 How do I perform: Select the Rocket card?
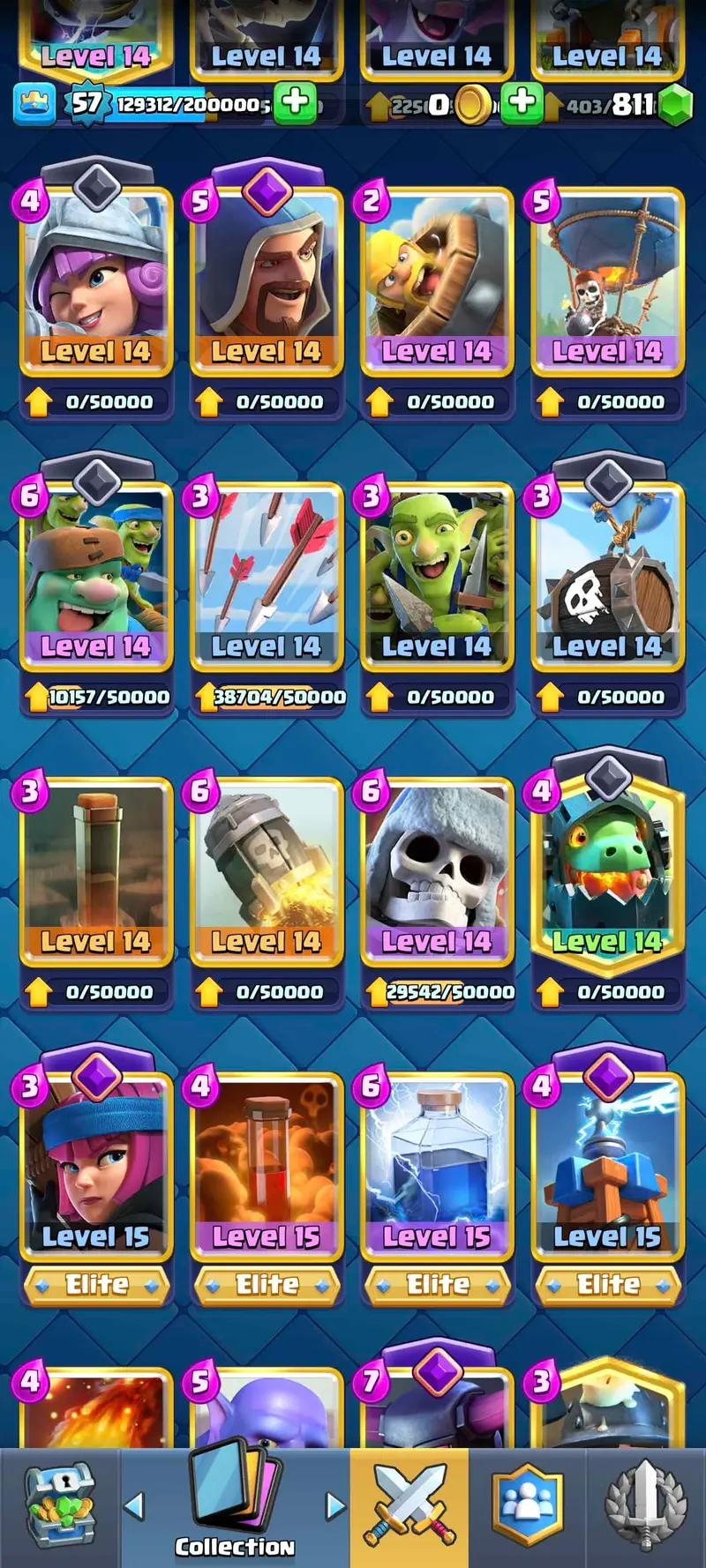coord(266,870)
